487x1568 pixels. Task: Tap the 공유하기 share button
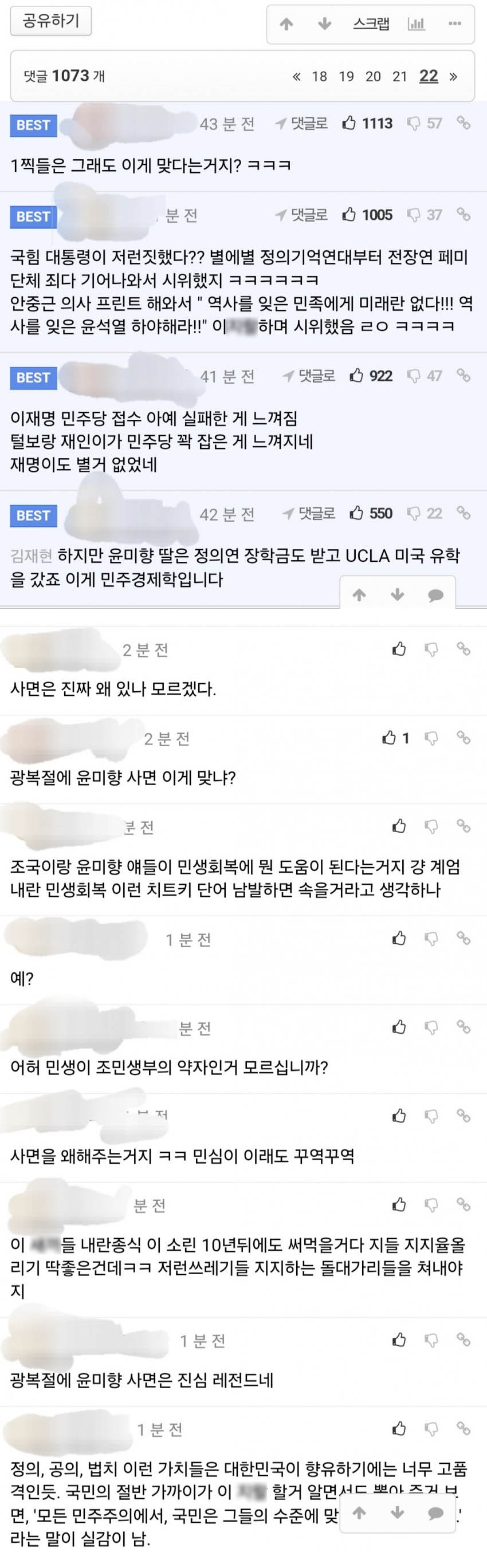click(x=51, y=21)
